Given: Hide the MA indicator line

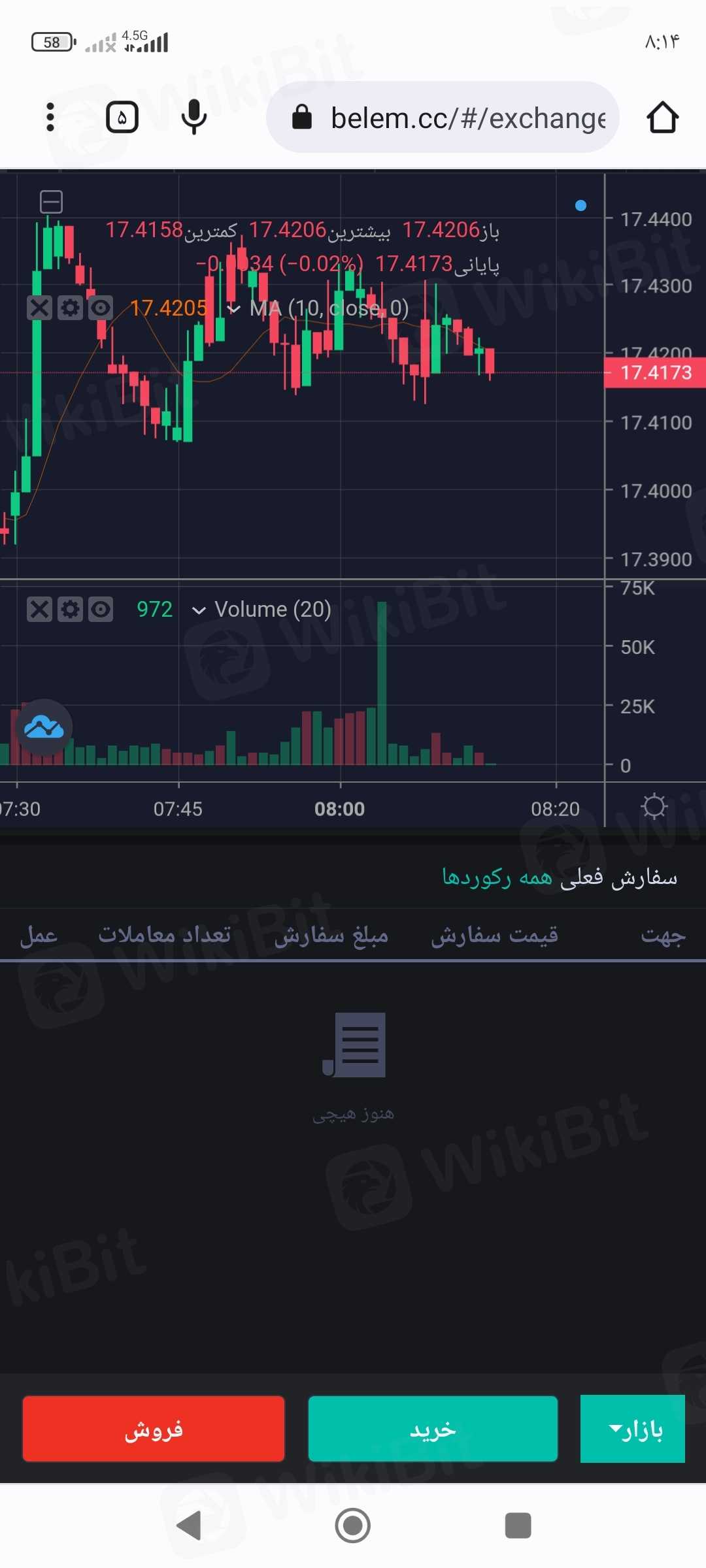Looking at the screenshot, I should (101, 308).
